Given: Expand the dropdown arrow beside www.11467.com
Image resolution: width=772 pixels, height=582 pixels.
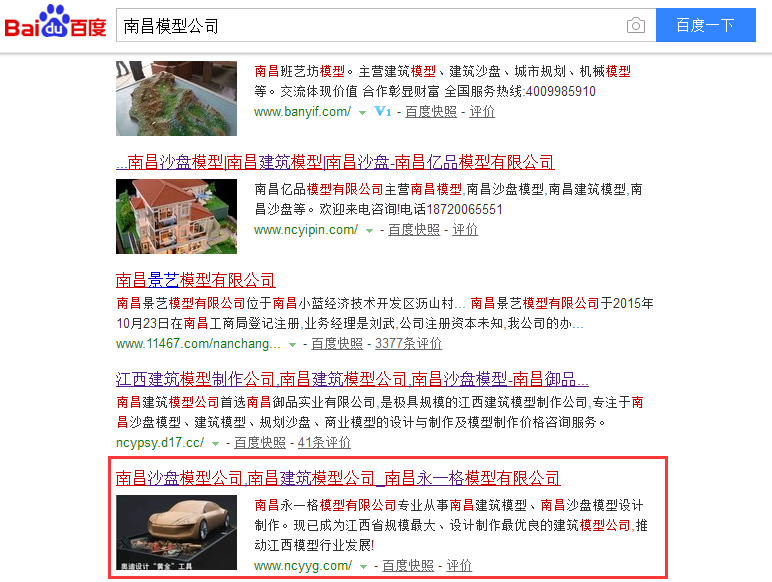Looking at the screenshot, I should pos(292,345).
